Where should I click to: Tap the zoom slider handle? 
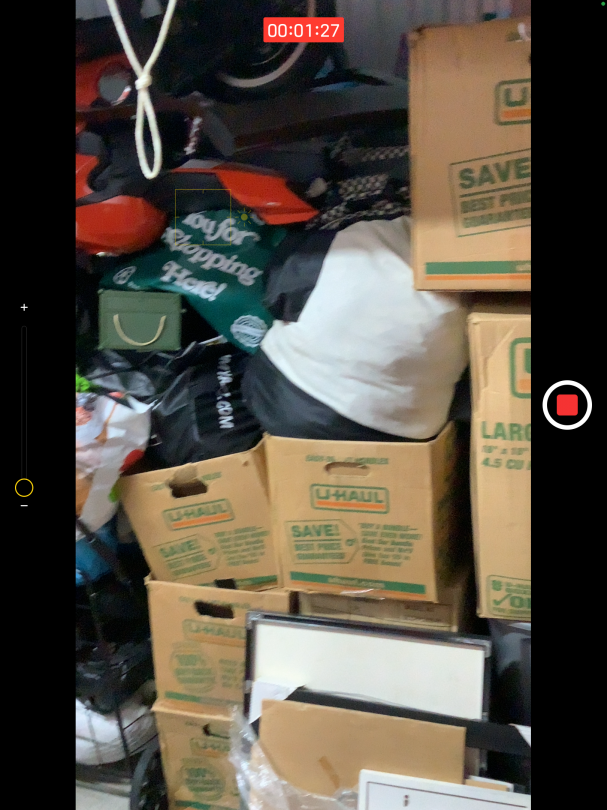pos(24,488)
